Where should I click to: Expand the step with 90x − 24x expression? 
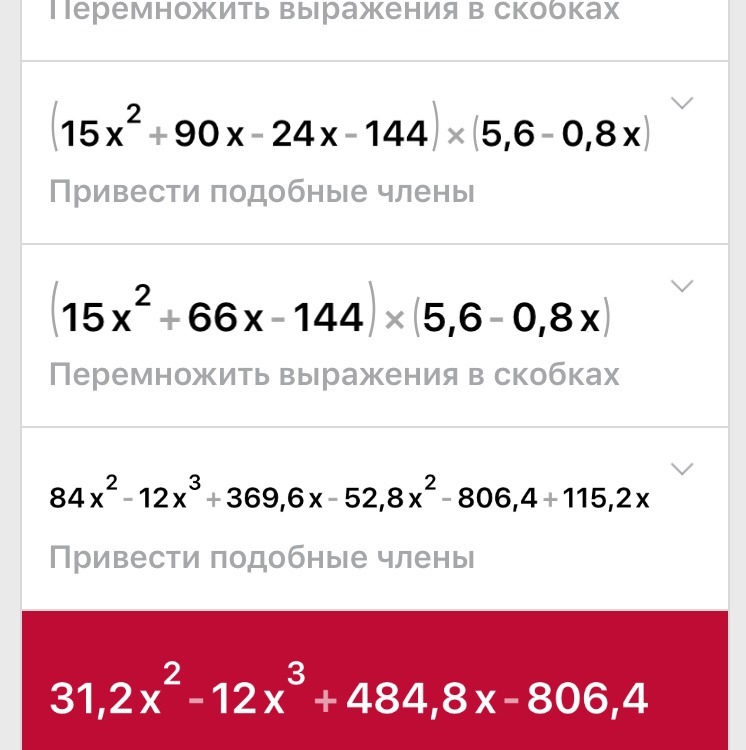point(682,103)
